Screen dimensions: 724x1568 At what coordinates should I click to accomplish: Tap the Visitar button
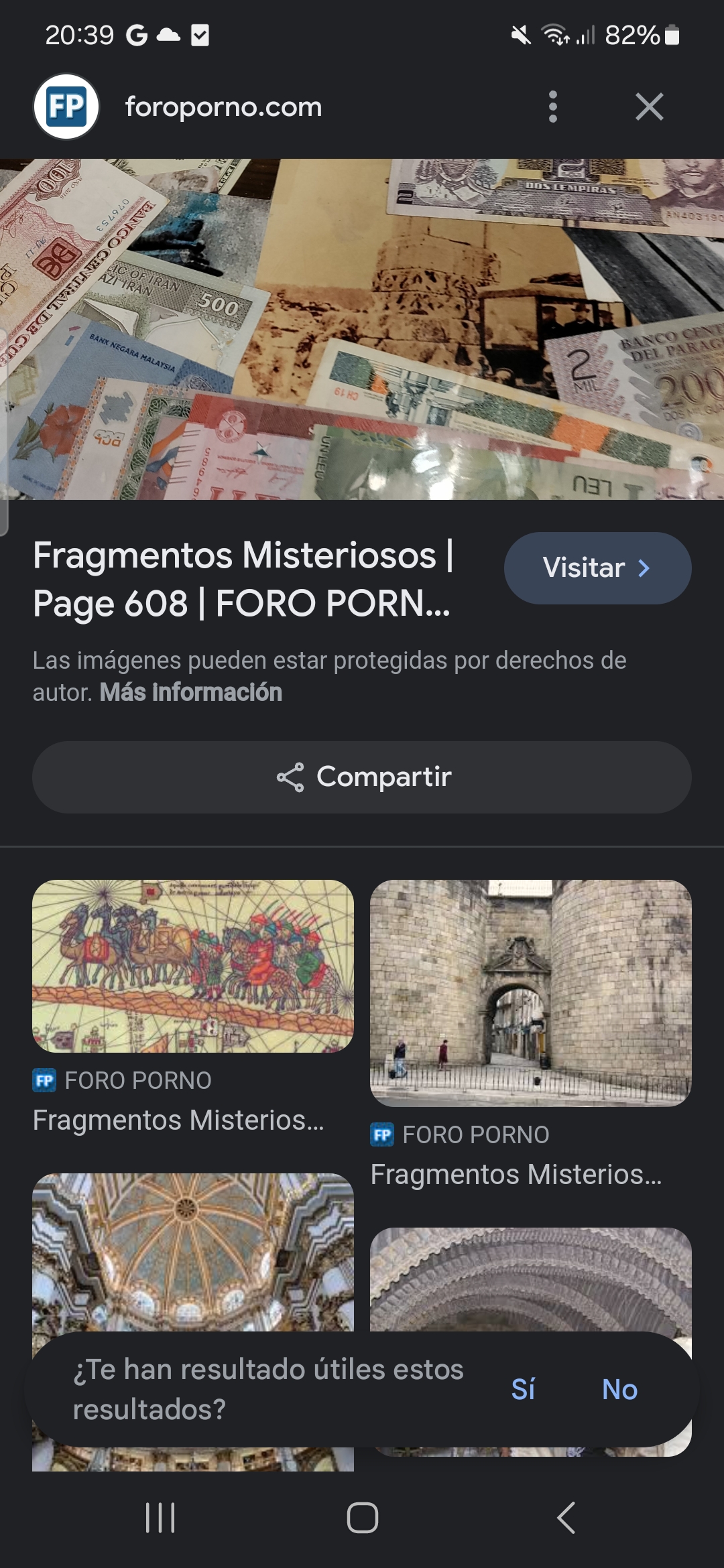coord(597,568)
